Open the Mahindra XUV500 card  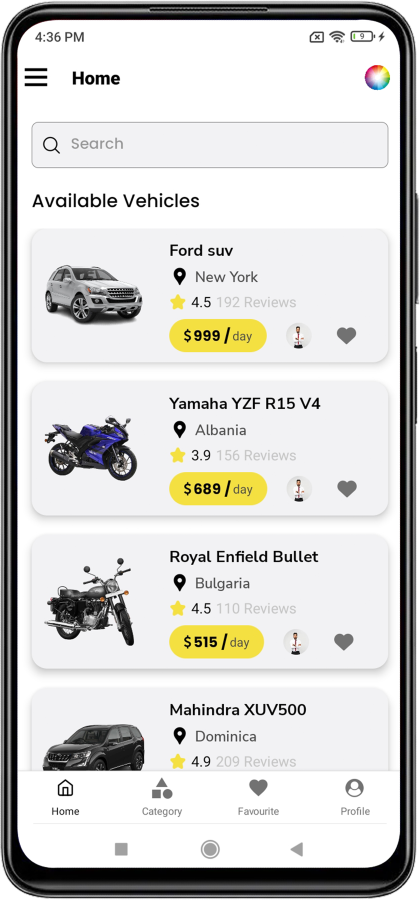[x=209, y=729]
